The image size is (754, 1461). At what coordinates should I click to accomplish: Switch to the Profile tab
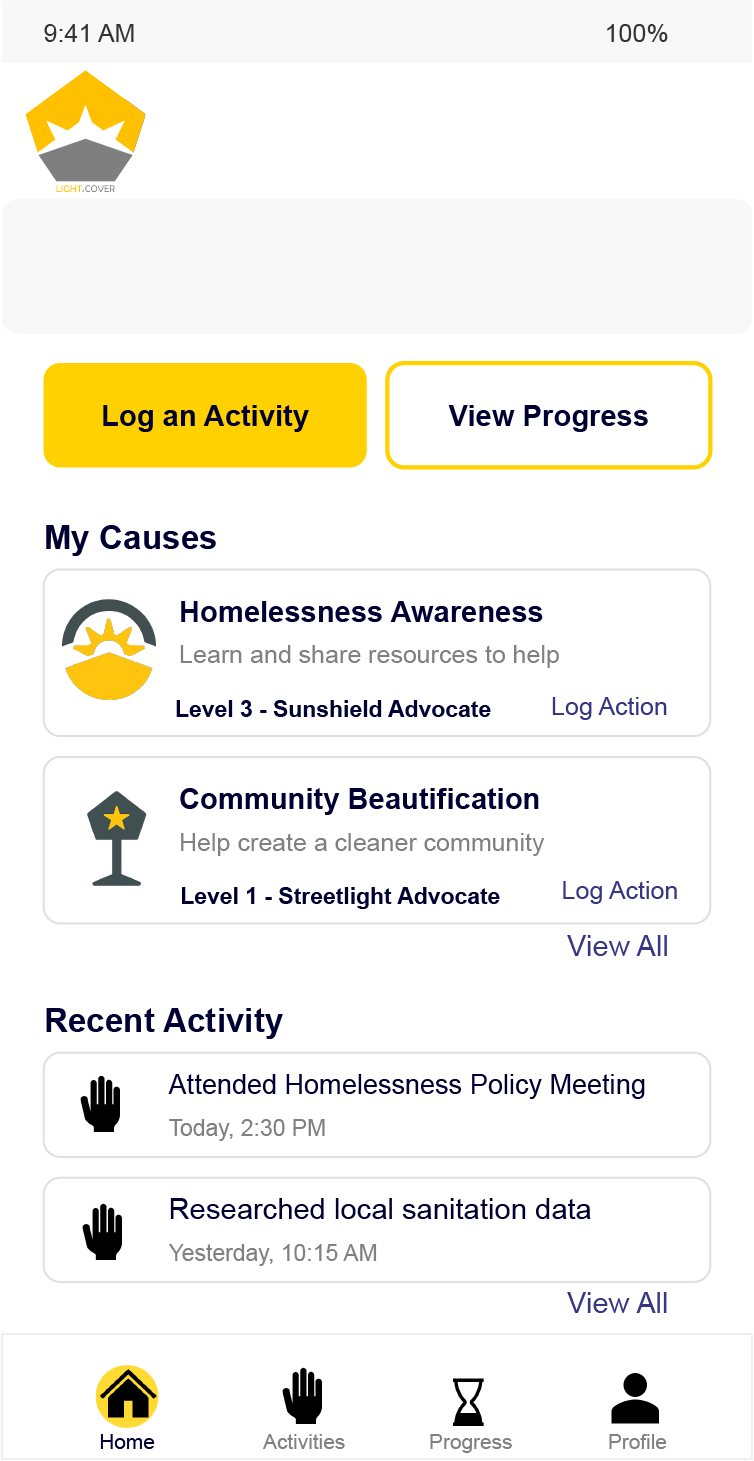pos(637,1408)
